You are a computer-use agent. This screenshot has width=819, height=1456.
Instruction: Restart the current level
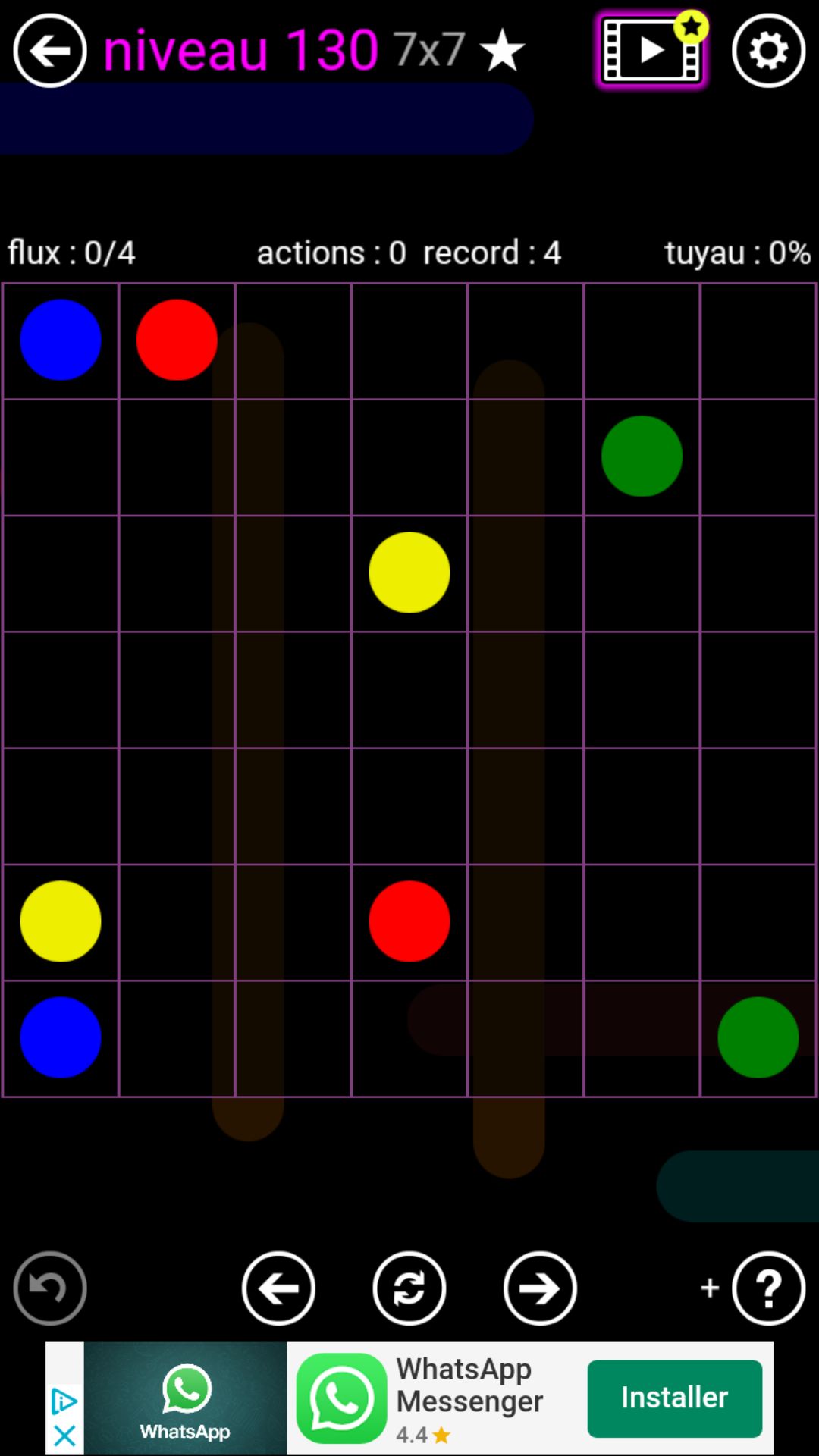pos(409,1288)
